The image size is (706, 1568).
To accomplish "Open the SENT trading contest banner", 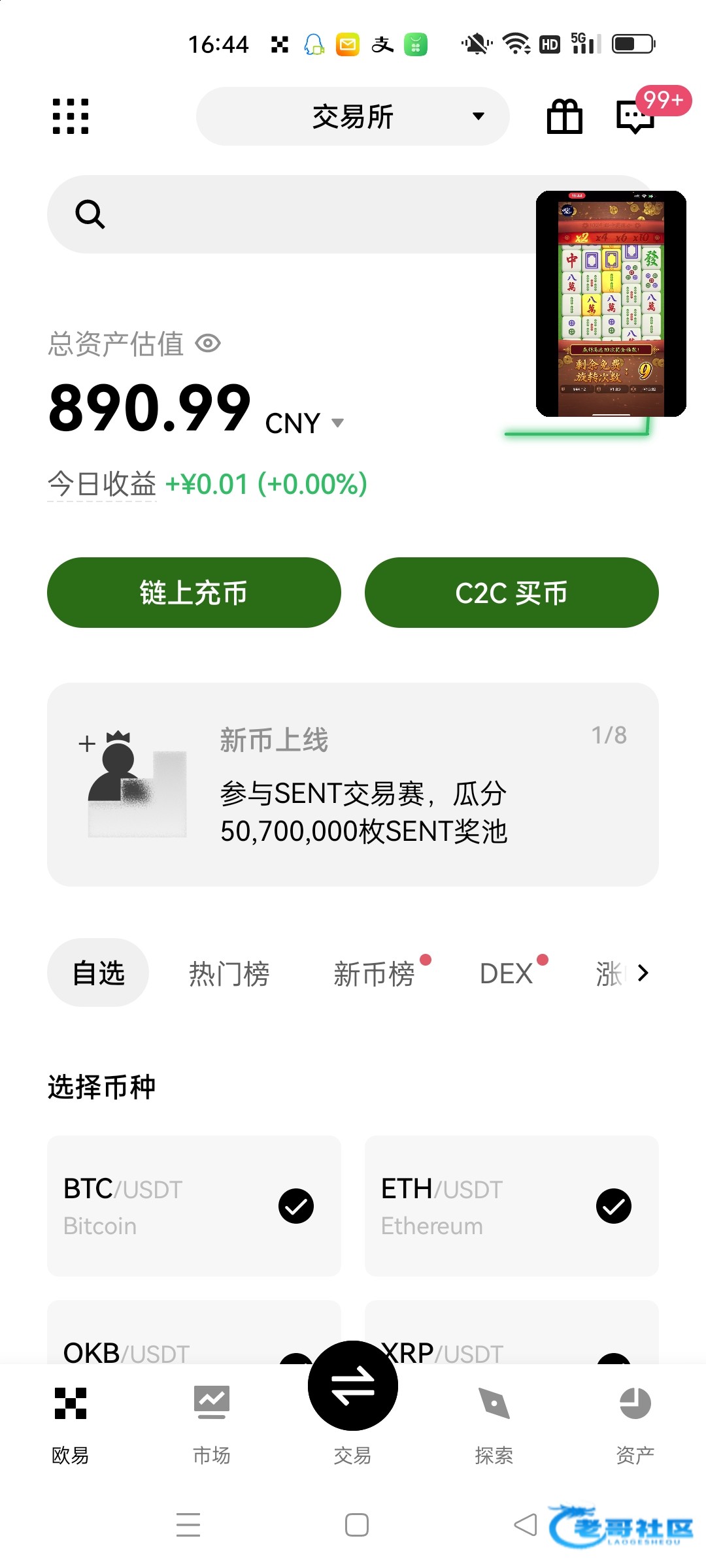I will [x=353, y=785].
